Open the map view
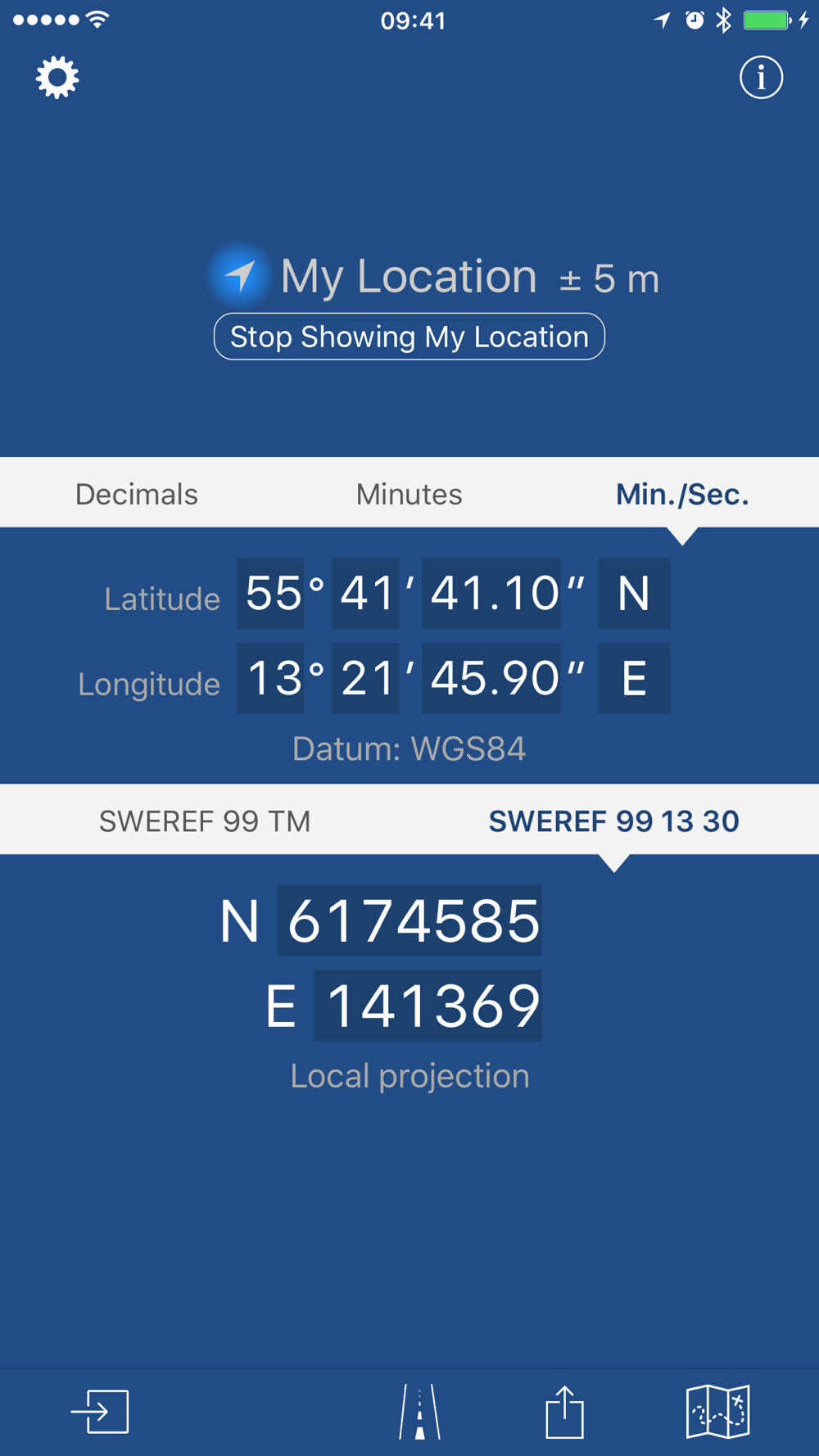The width and height of the screenshot is (819, 1456). [718, 1412]
